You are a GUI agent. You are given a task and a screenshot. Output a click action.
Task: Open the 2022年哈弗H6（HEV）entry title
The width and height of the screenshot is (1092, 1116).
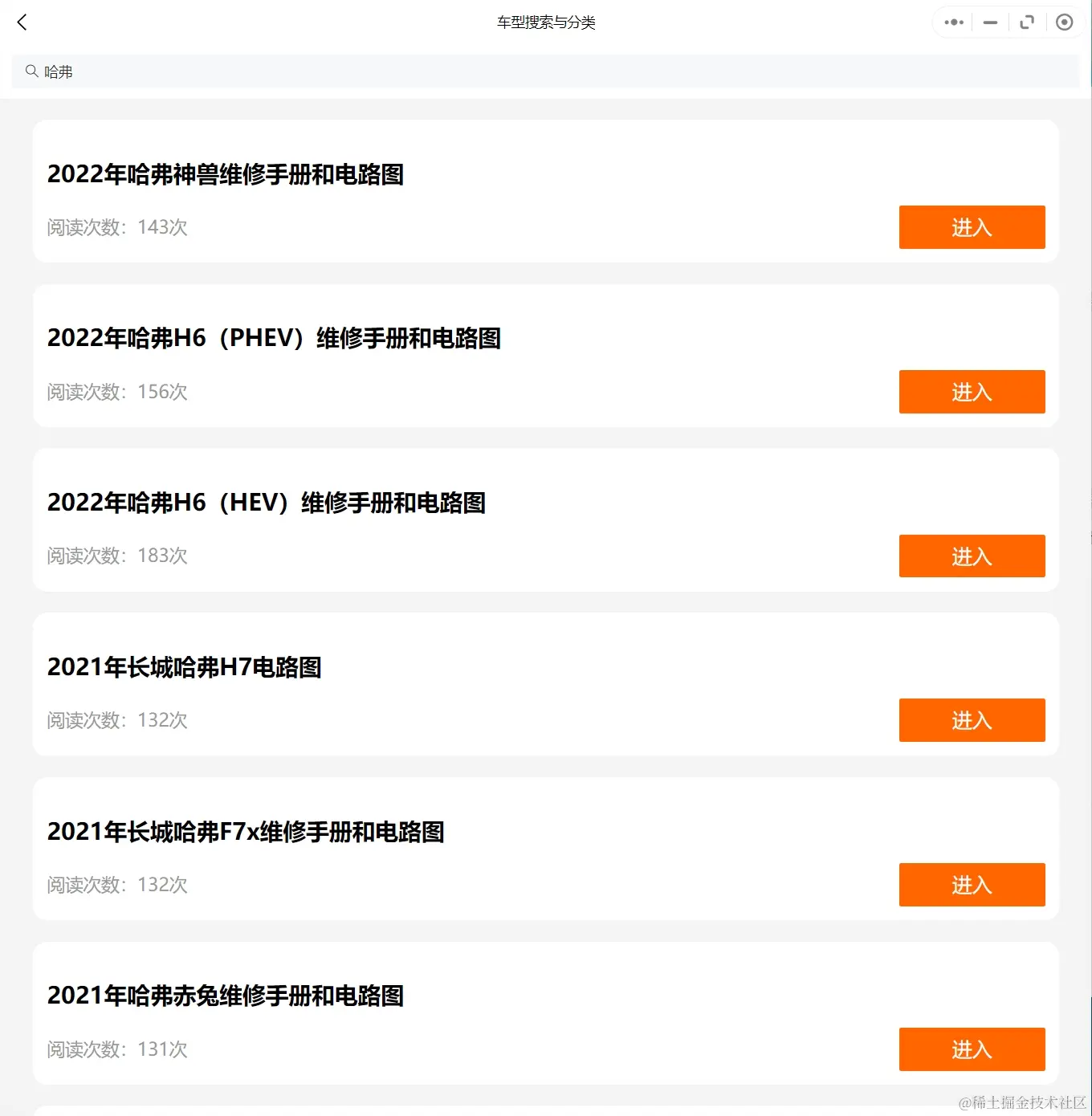tap(267, 503)
